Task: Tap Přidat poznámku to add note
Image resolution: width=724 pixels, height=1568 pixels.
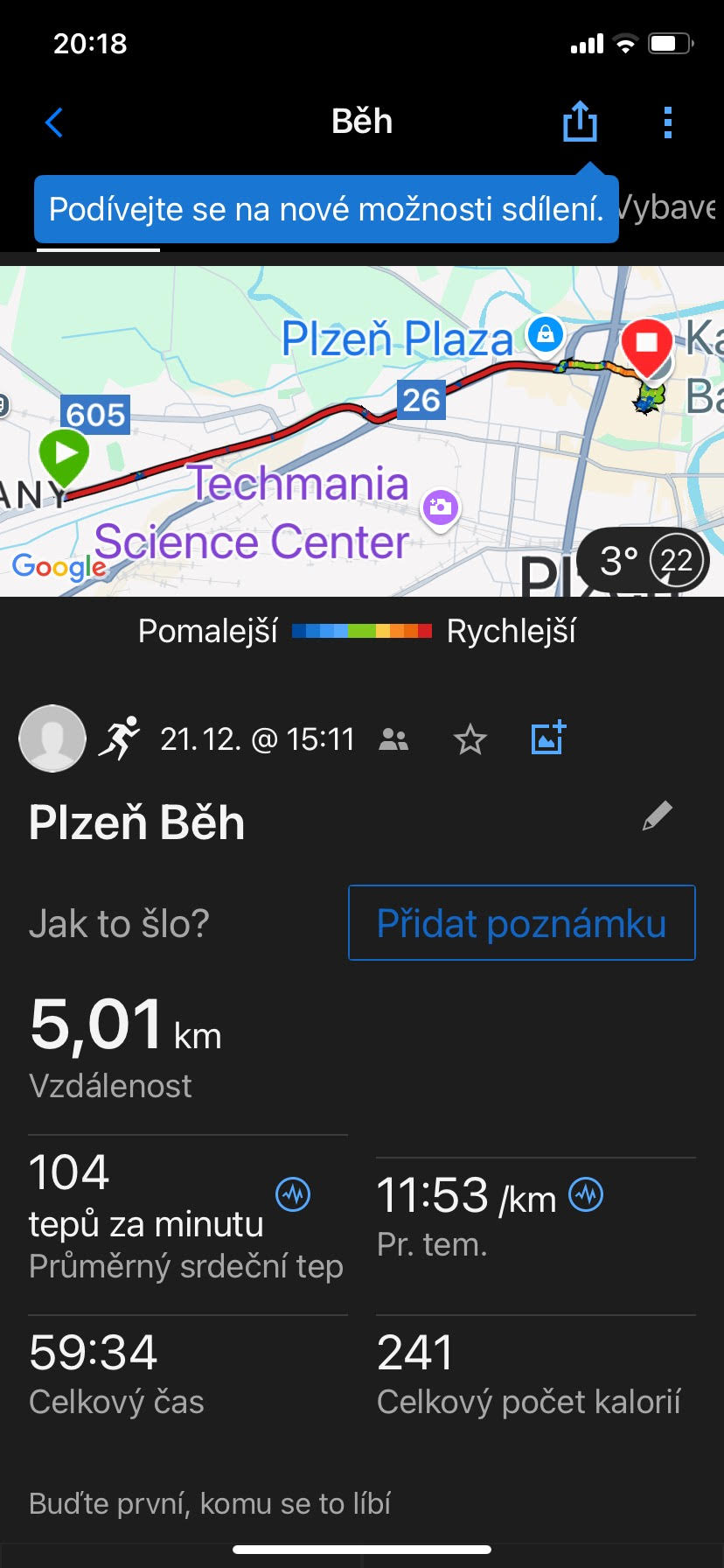Action: tap(522, 923)
